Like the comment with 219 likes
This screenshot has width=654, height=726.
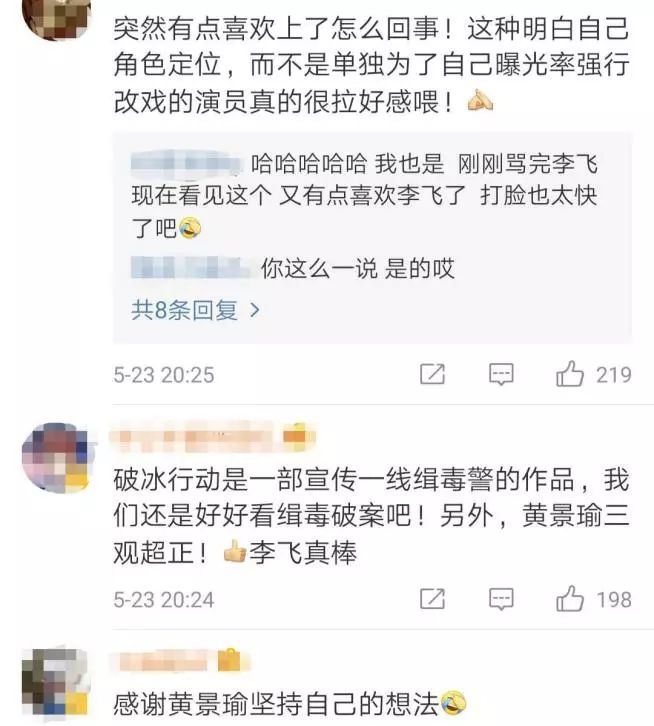click(x=571, y=375)
